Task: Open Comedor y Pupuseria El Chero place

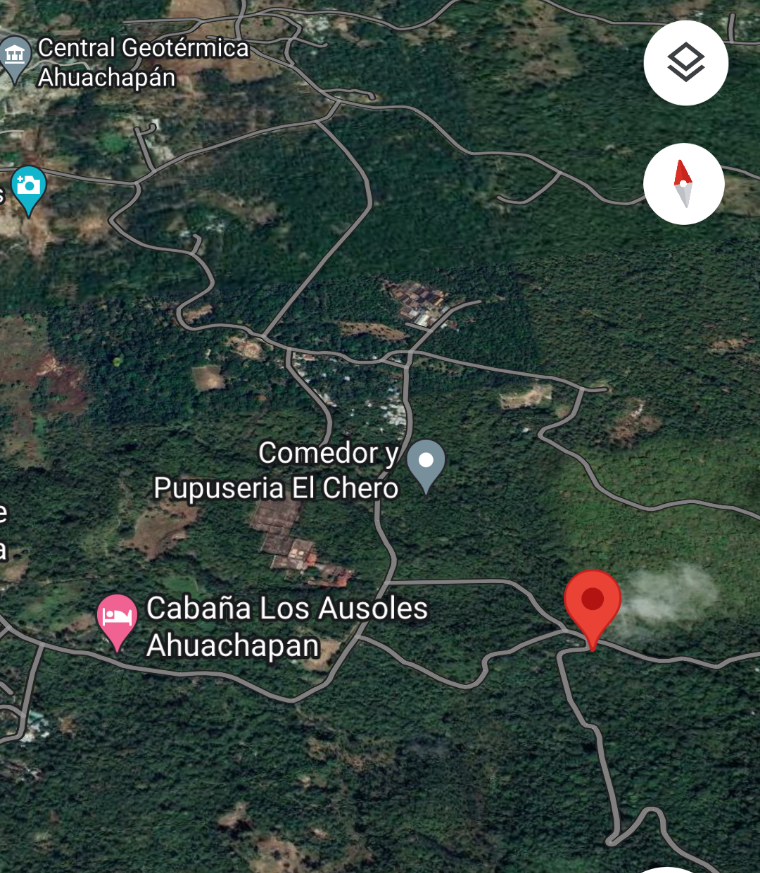Action: [x=427, y=463]
